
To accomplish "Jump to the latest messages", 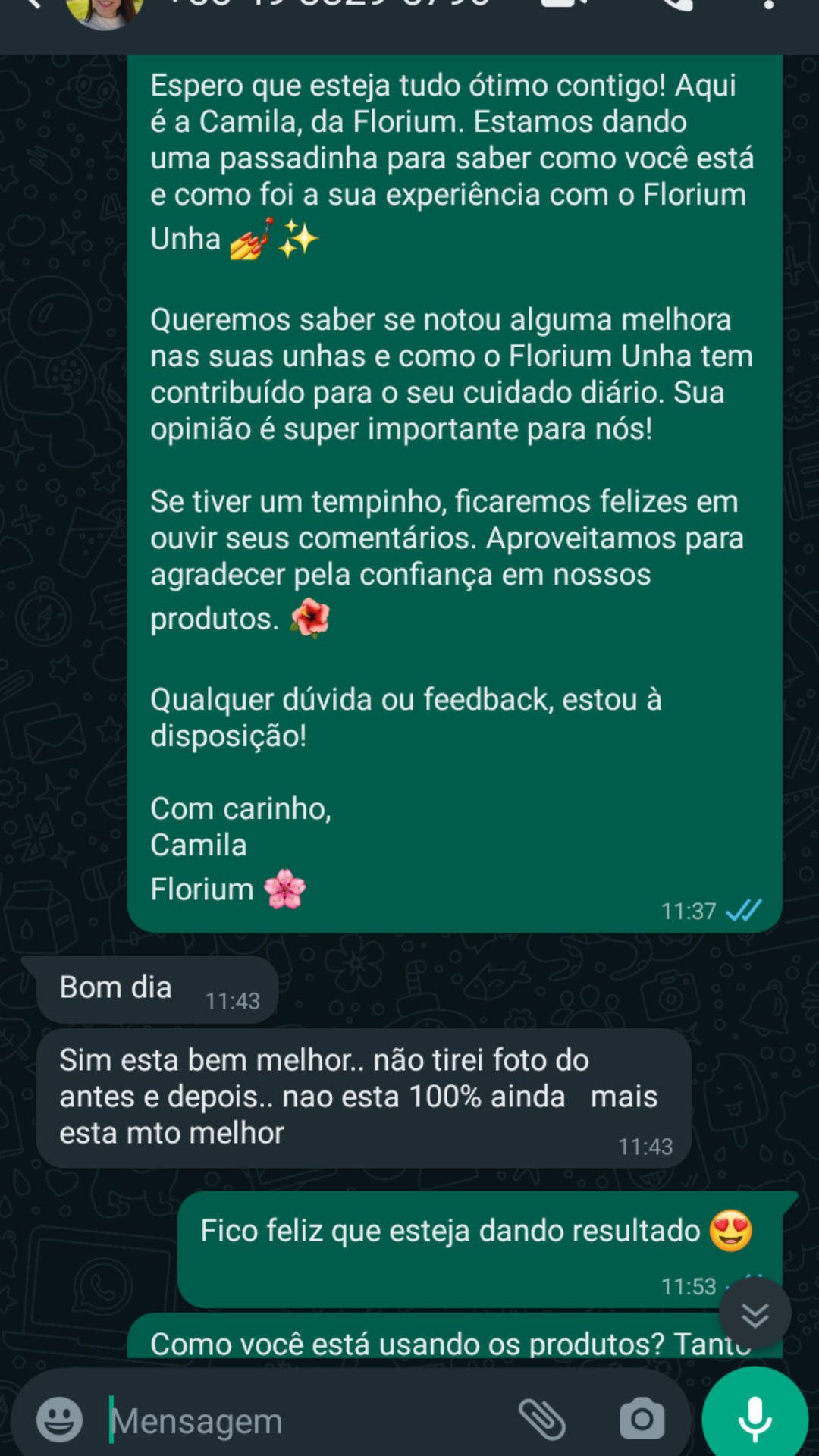I will coord(755,1315).
